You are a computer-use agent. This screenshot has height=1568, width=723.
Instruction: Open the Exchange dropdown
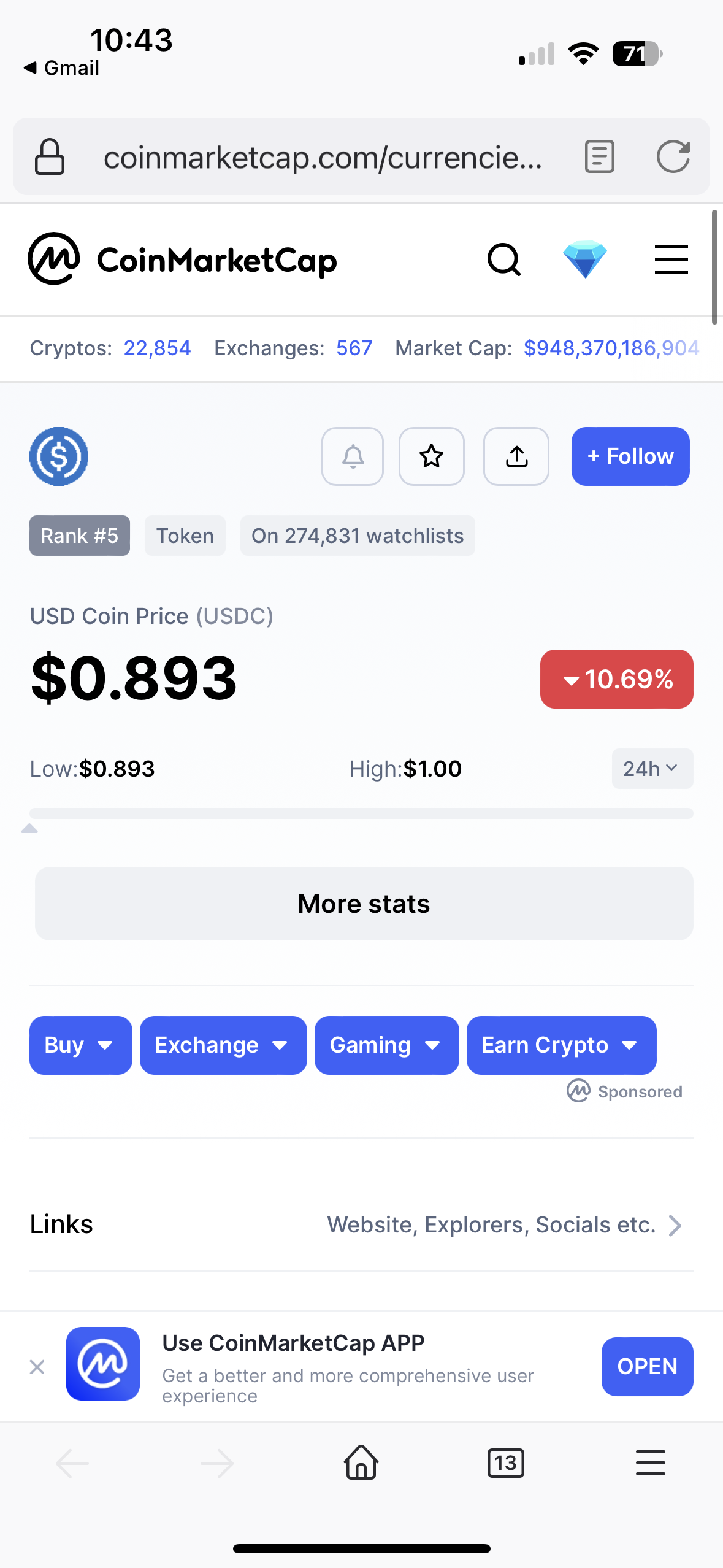(223, 1045)
